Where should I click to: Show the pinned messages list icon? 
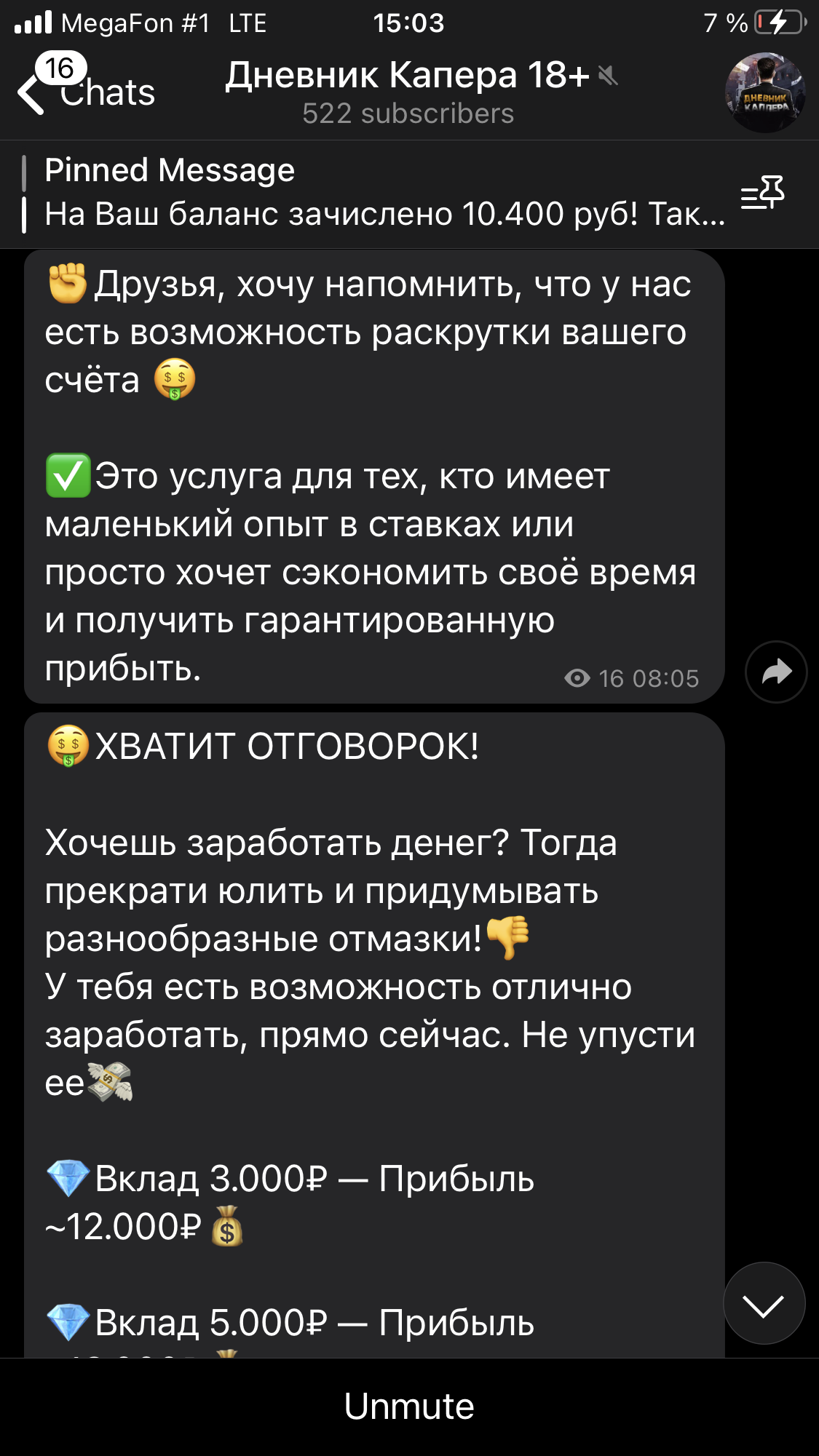coord(762,194)
